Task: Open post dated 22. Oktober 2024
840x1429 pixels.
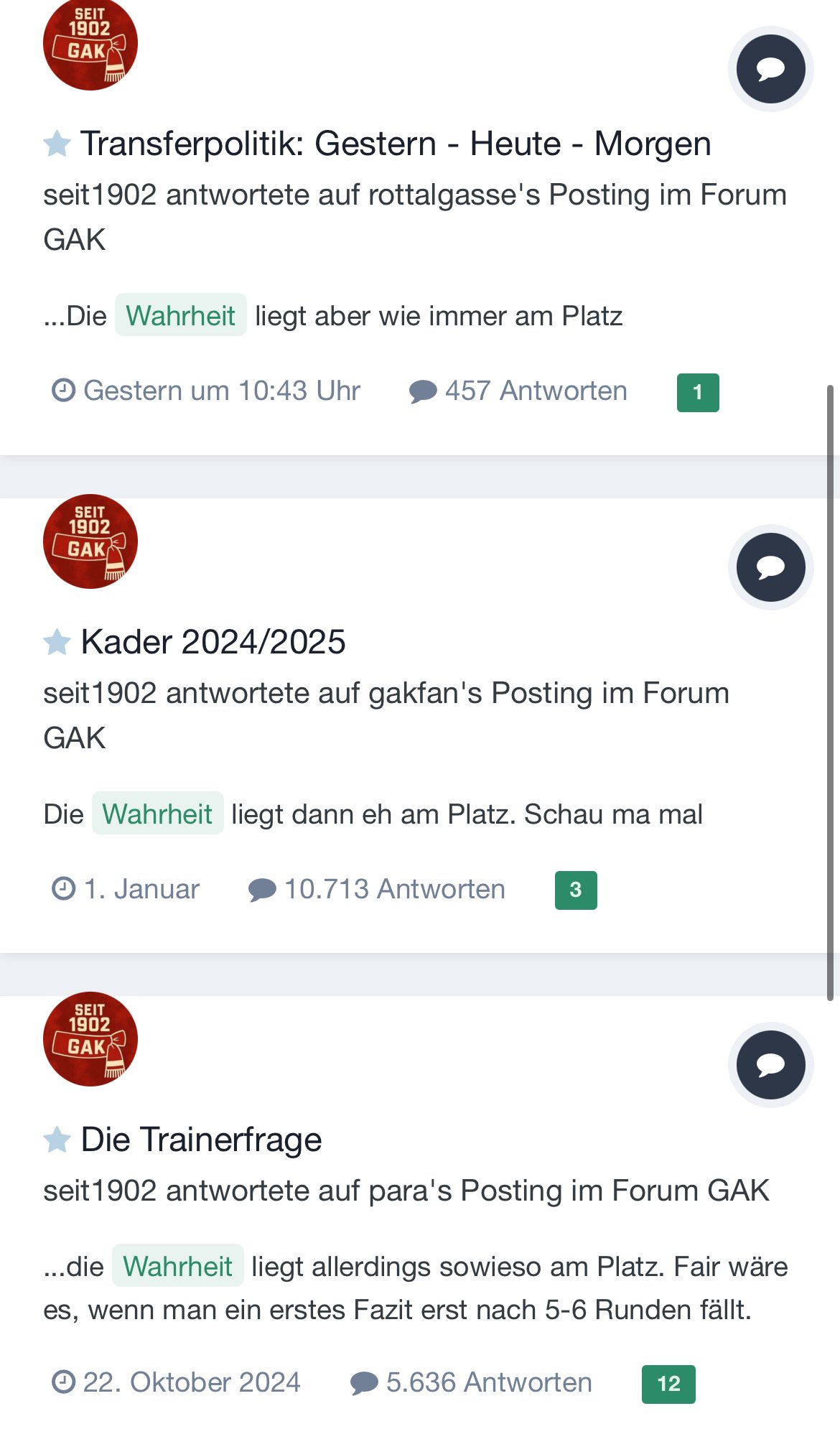Action: pyautogui.click(x=176, y=1383)
